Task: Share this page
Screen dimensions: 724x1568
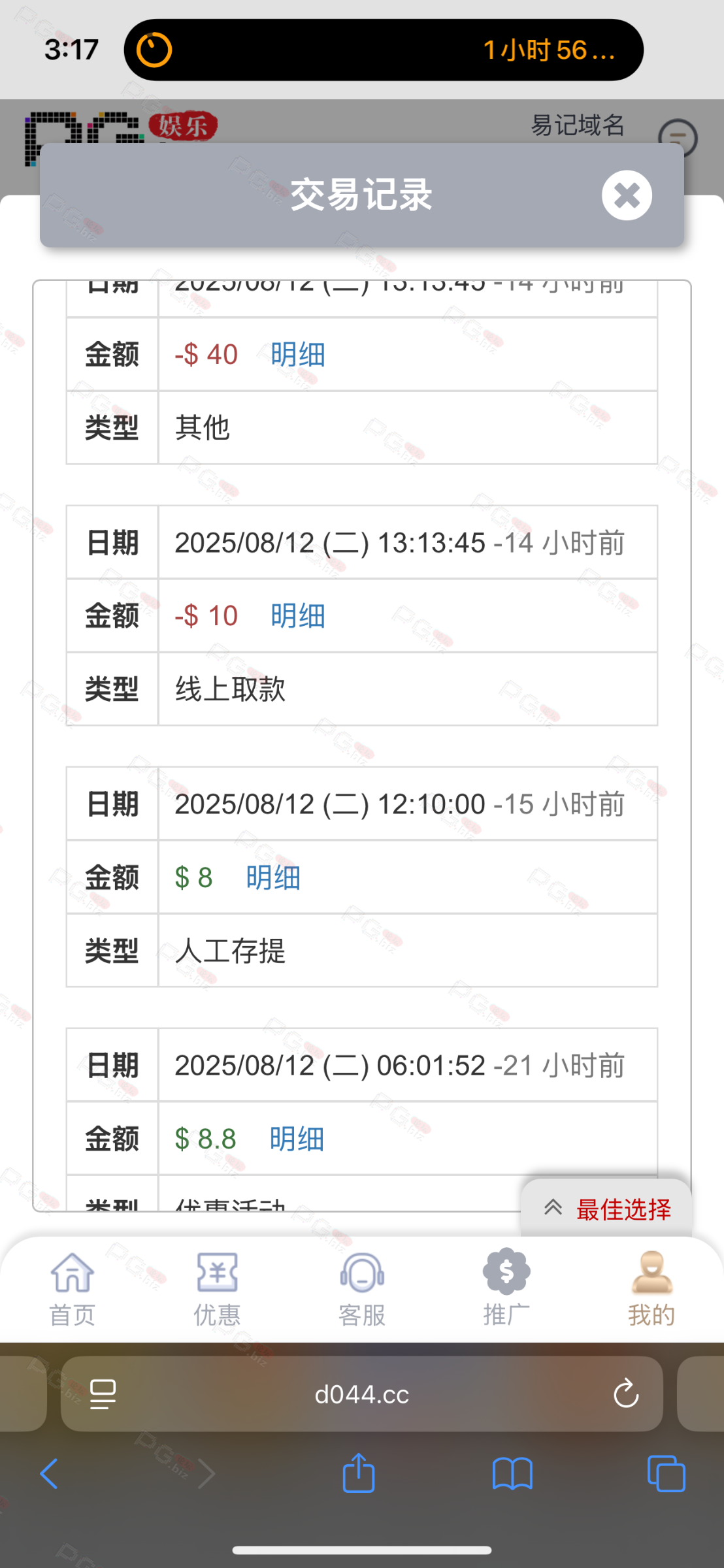Action: [x=359, y=1473]
